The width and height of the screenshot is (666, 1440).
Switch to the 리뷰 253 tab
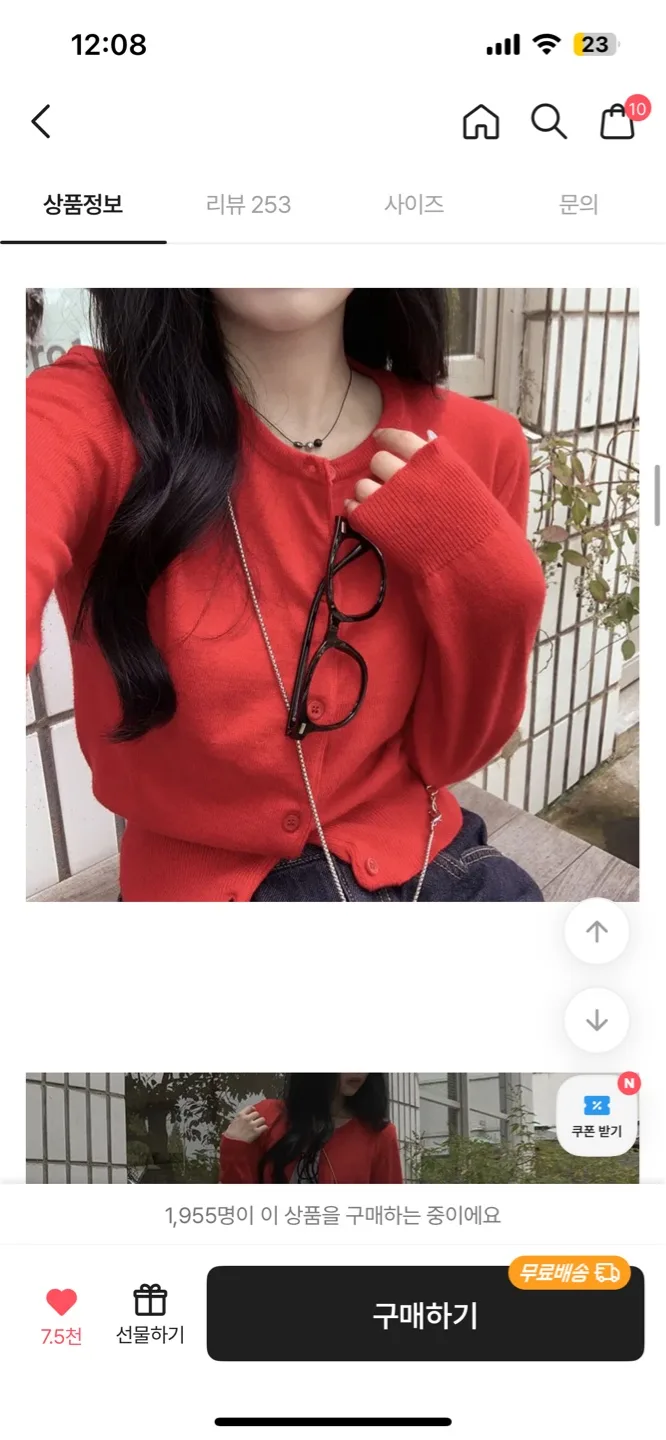248,205
